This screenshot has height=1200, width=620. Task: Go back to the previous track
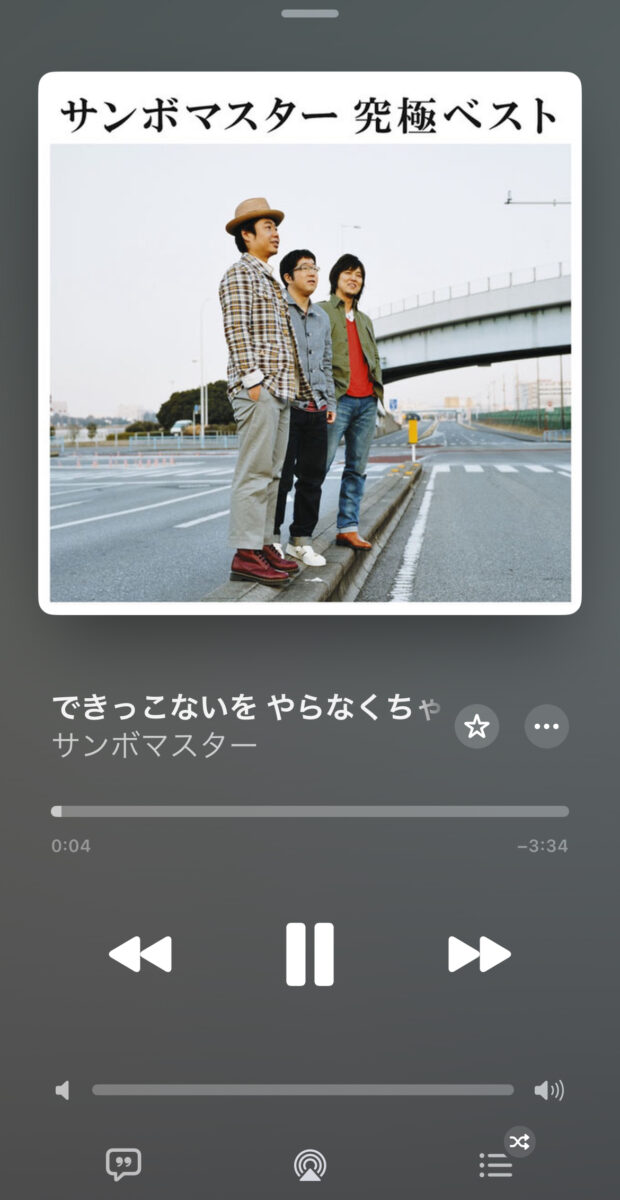140,954
